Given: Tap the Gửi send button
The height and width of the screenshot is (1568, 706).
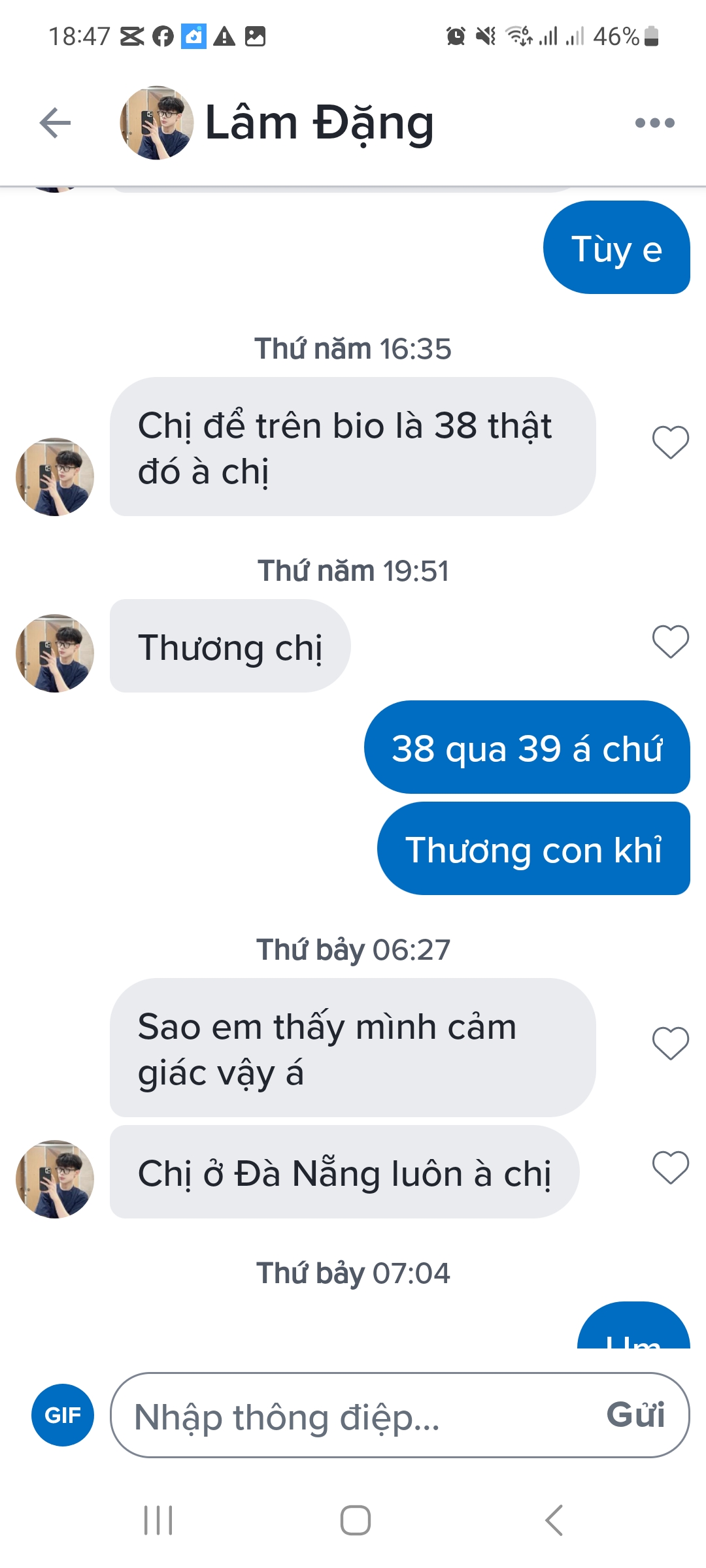Looking at the screenshot, I should coord(635,1415).
